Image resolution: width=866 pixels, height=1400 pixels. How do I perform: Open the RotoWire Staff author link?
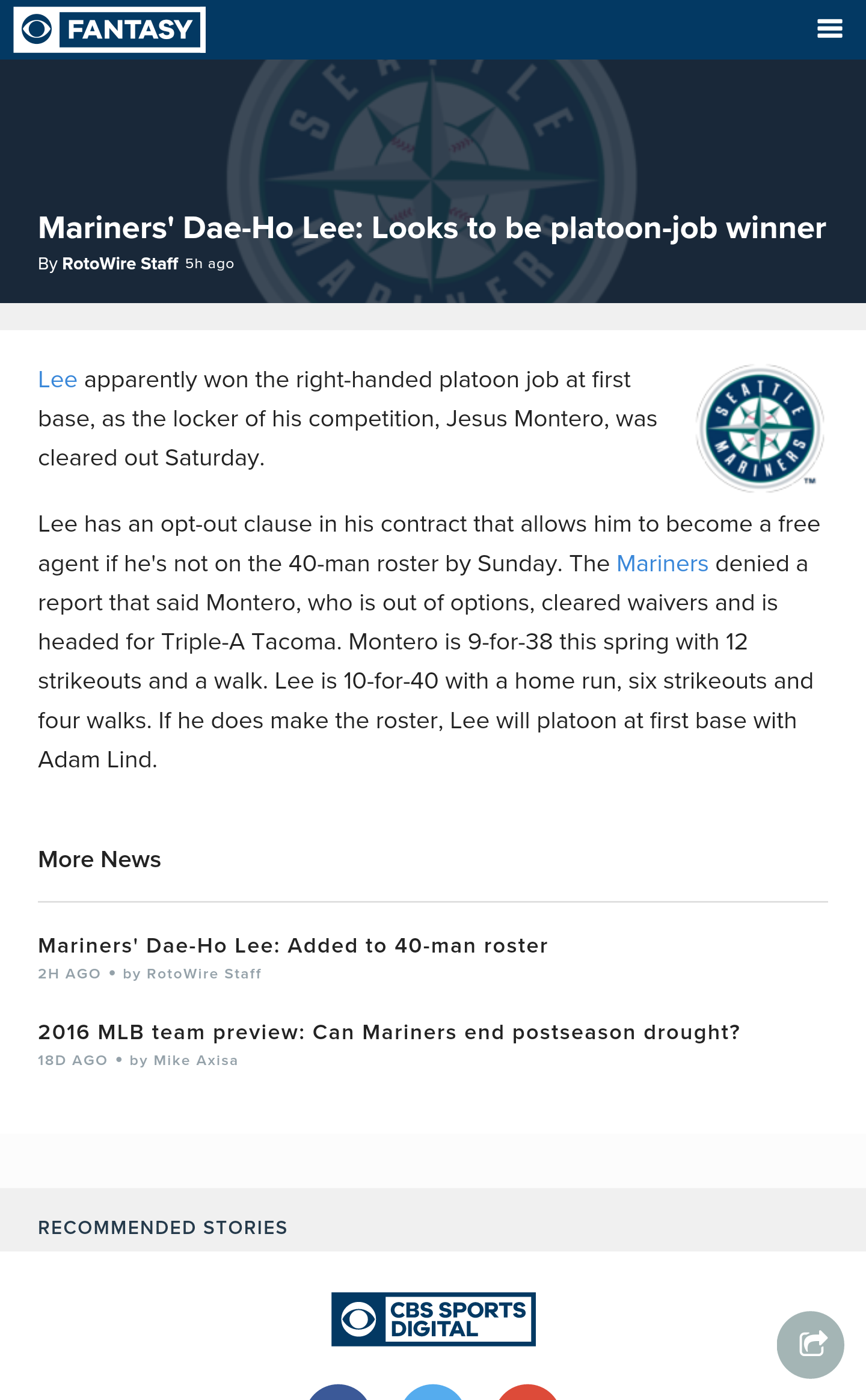tap(120, 263)
